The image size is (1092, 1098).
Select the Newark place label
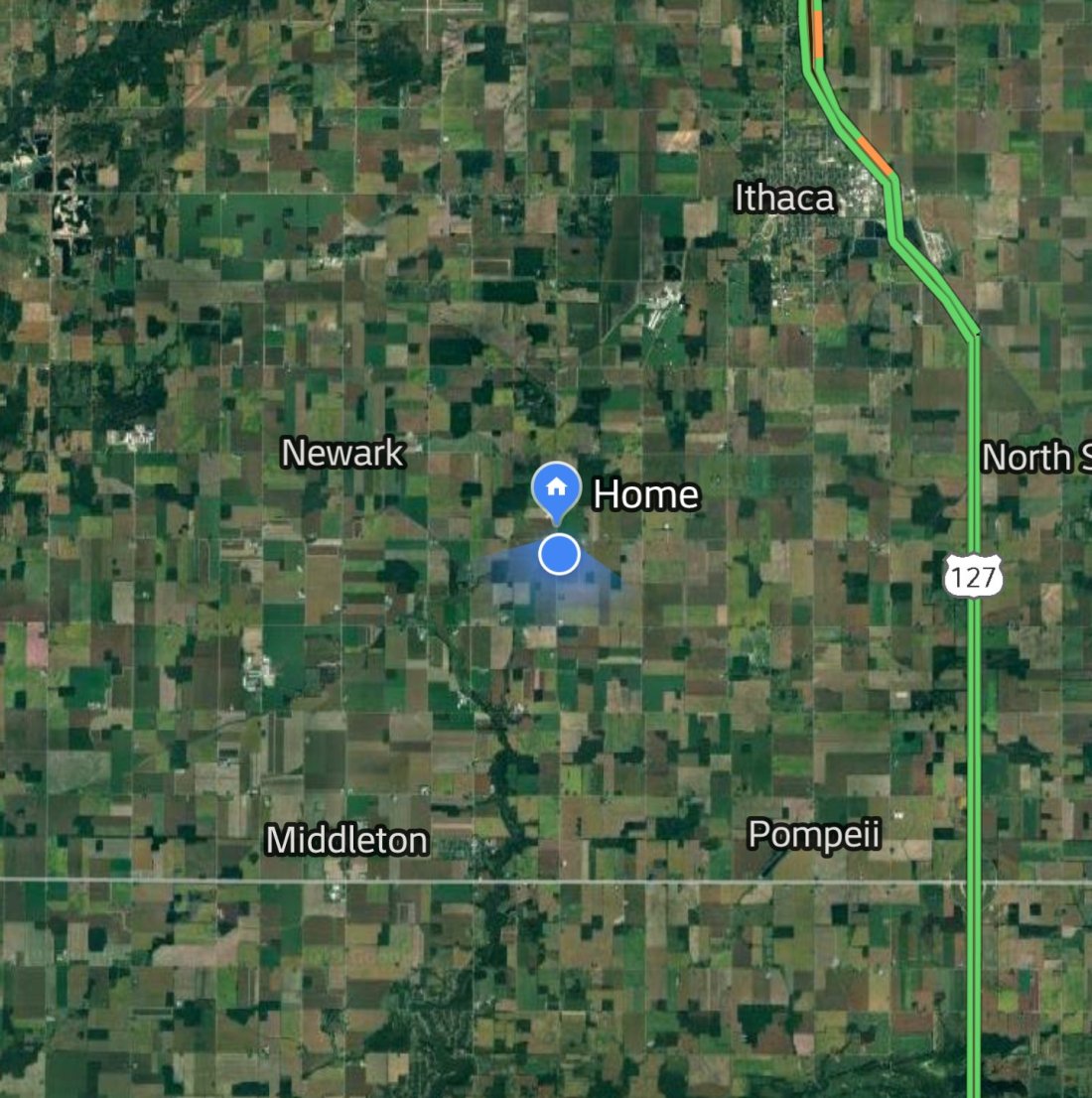(x=343, y=453)
